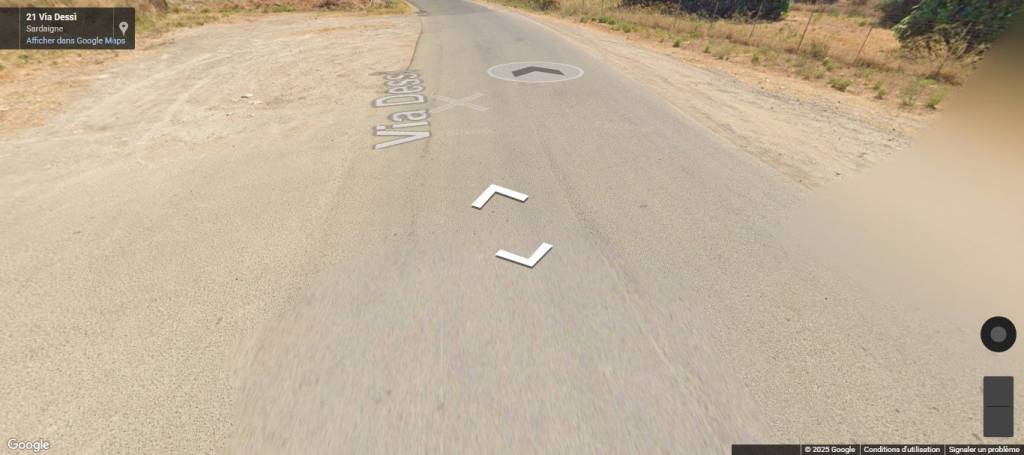Move forward using the road chevron arrow
Viewport: 1024px width, 455px height.
[535, 72]
